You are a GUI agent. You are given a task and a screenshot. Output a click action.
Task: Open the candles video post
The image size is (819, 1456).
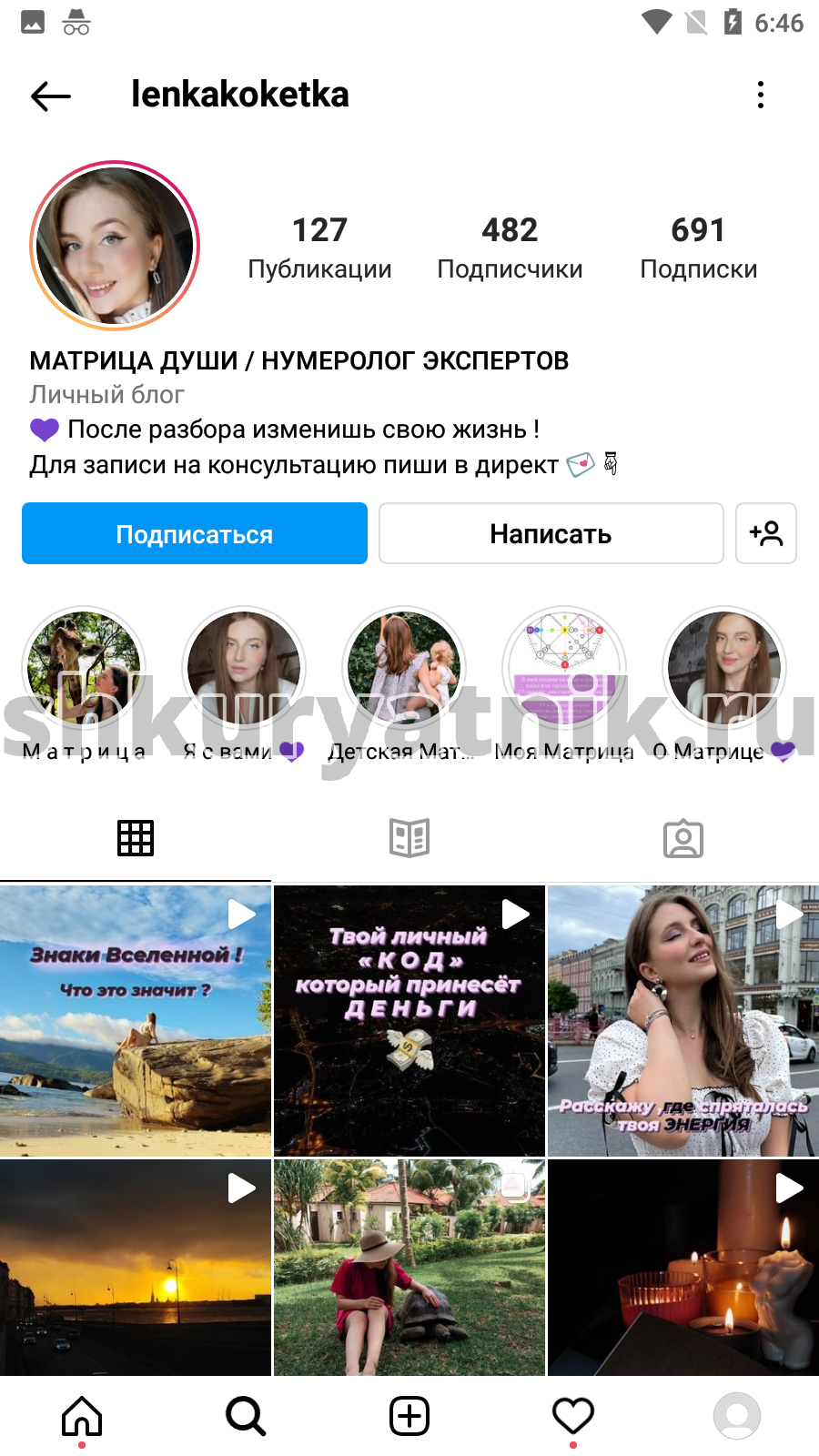click(683, 1268)
